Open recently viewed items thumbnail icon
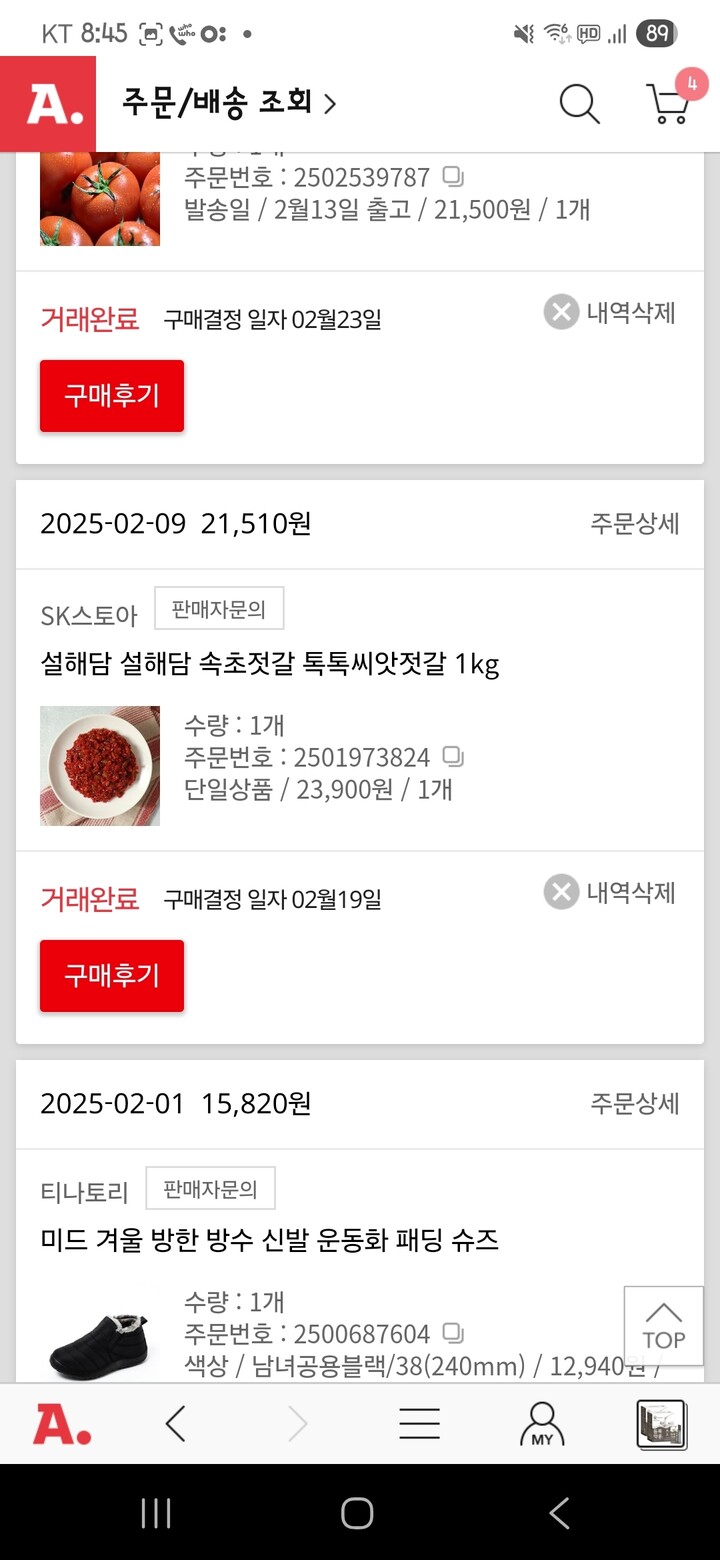The image size is (720, 1560). (x=660, y=1423)
